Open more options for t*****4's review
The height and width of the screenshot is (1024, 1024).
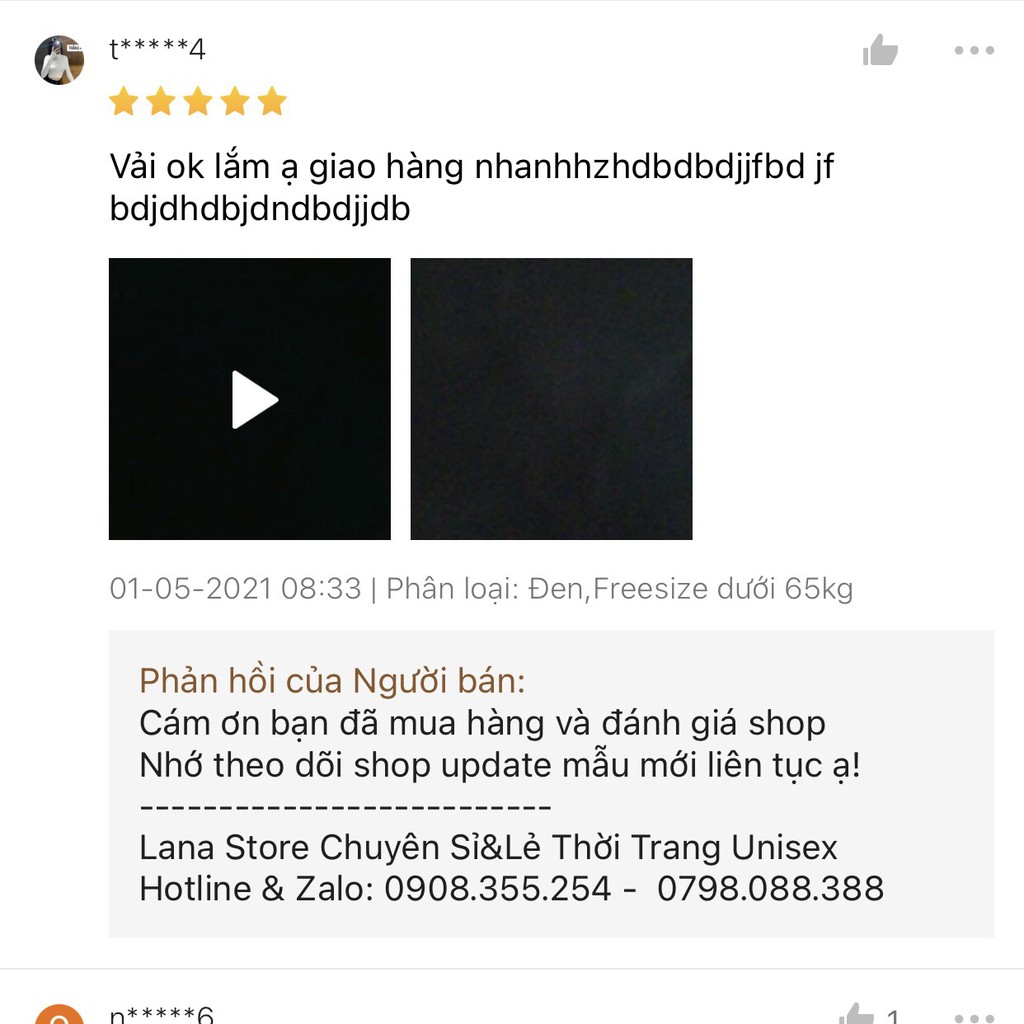(973, 50)
